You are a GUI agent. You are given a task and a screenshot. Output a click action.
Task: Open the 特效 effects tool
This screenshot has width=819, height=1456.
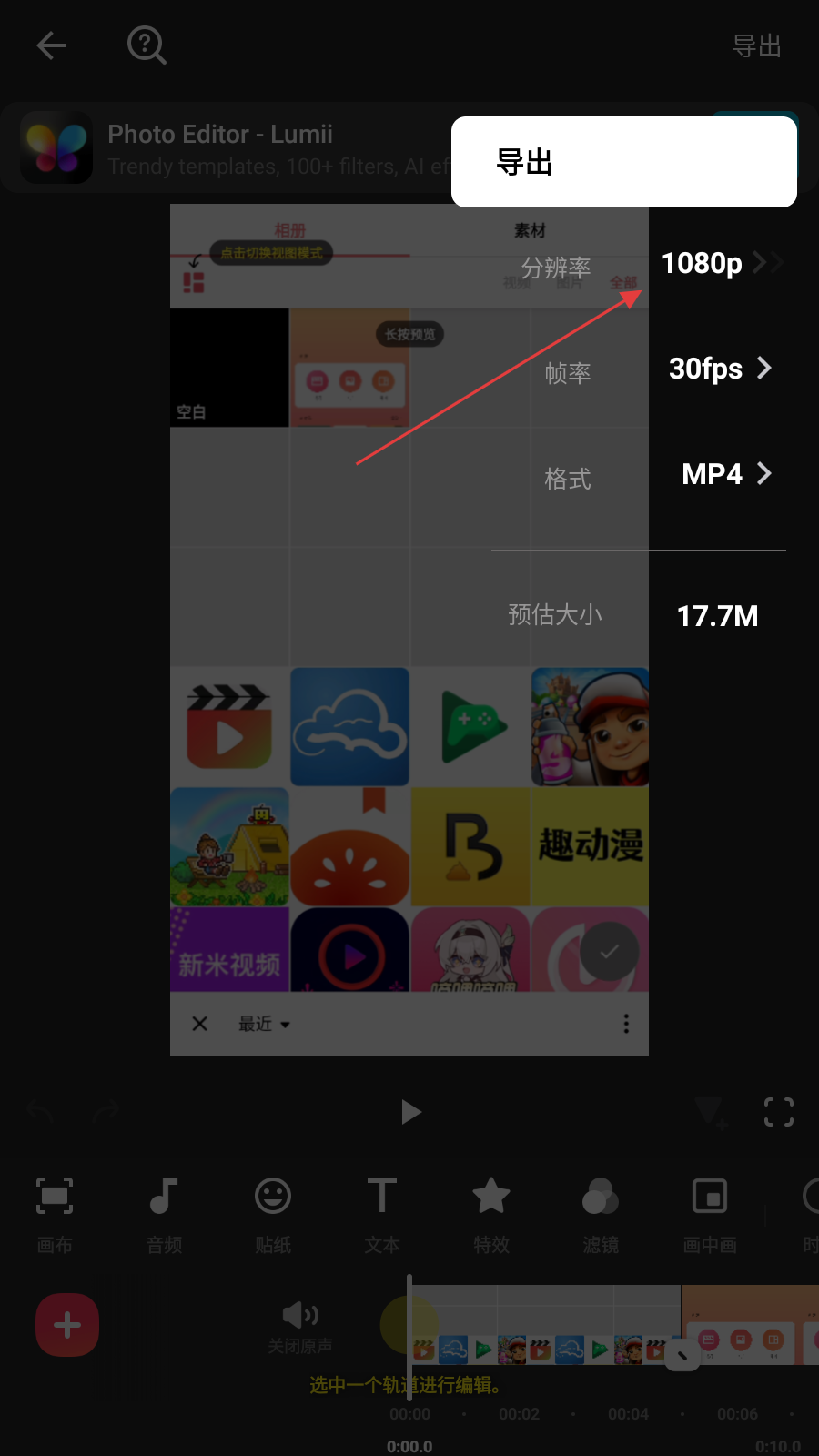(491, 1212)
